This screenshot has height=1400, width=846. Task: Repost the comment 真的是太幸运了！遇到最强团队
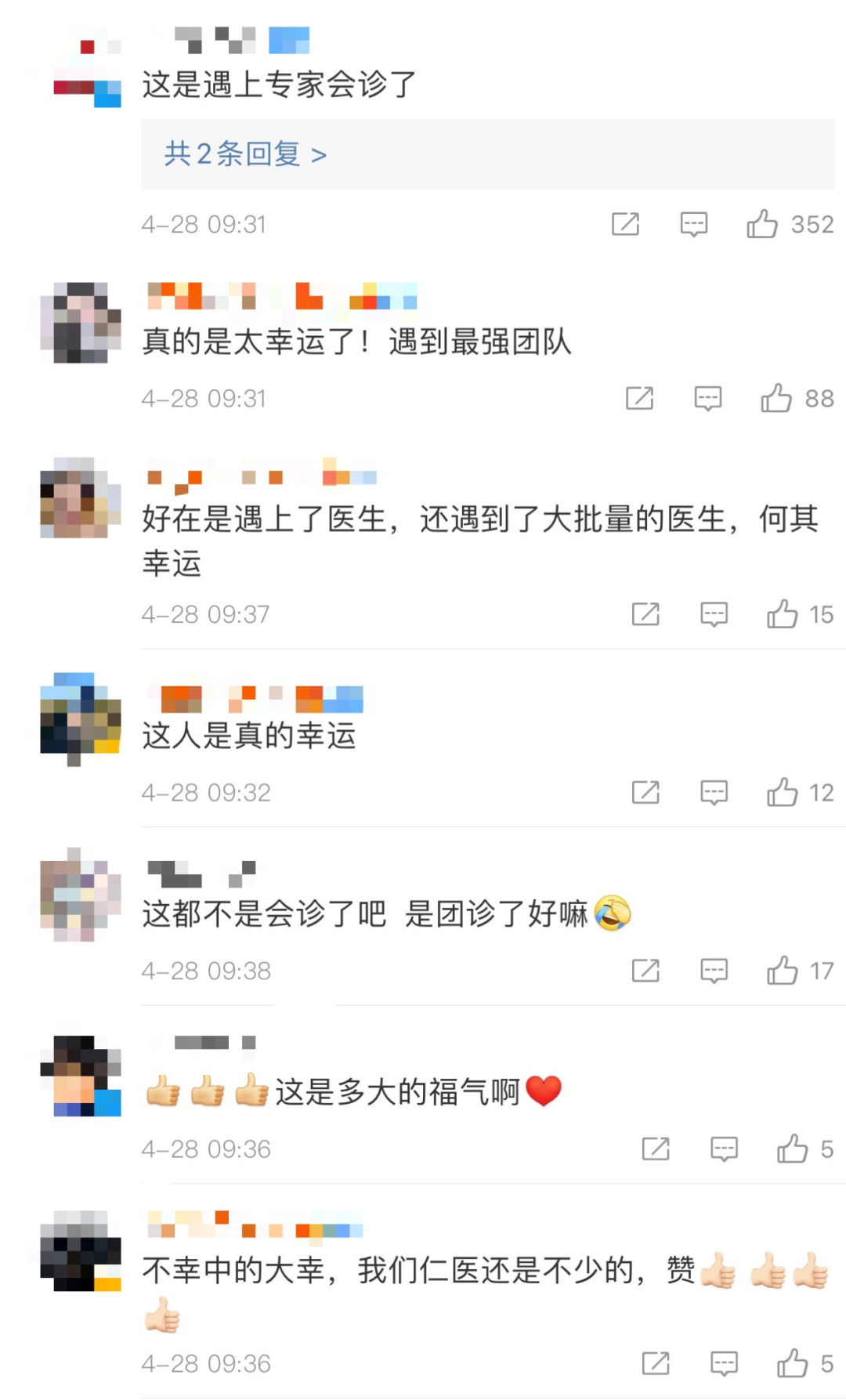(639, 398)
